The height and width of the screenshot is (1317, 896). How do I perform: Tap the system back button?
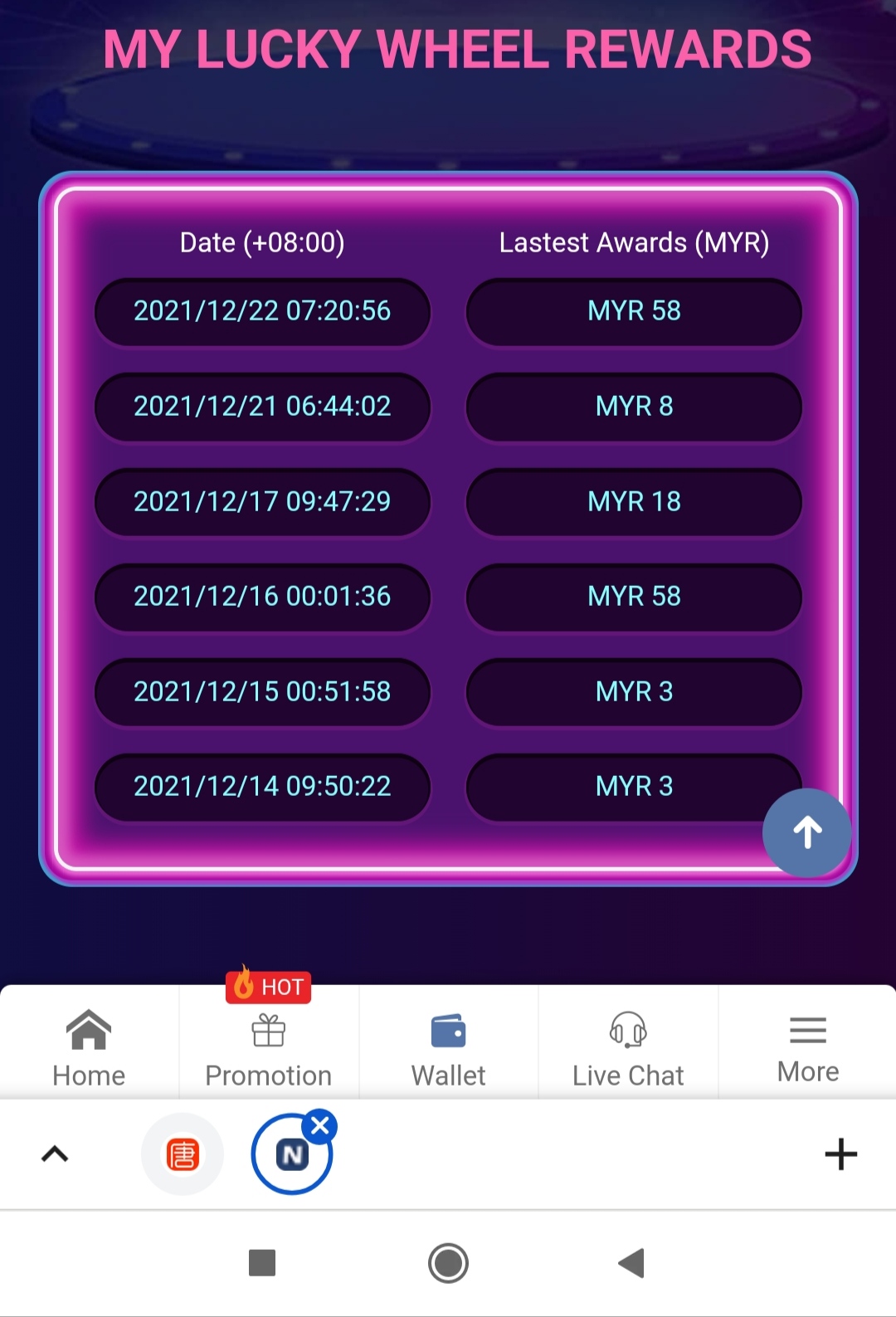[x=631, y=1263]
